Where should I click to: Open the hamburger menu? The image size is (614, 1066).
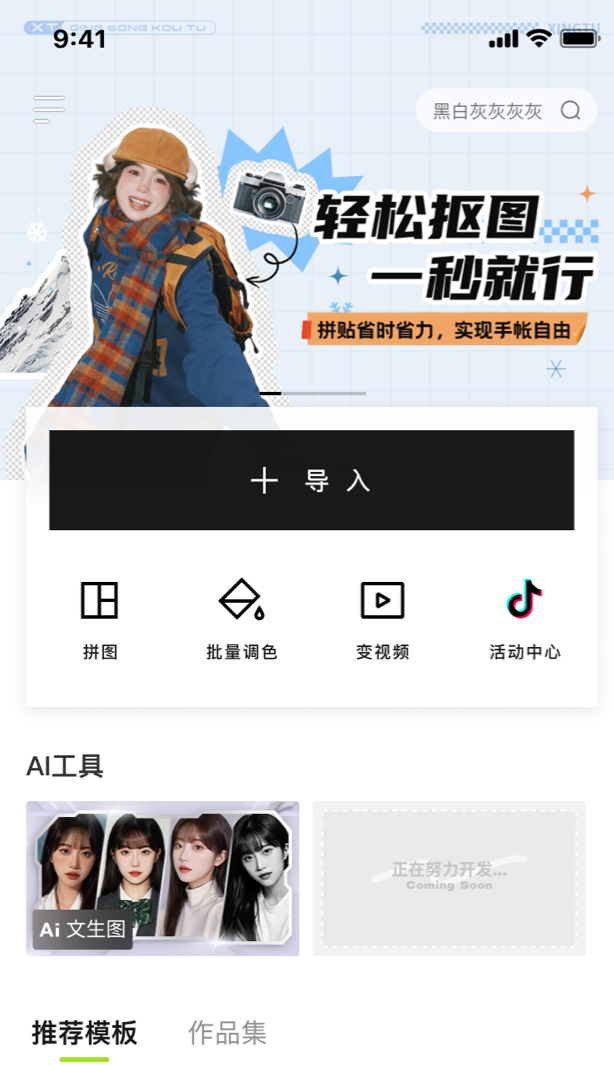tap(49, 108)
